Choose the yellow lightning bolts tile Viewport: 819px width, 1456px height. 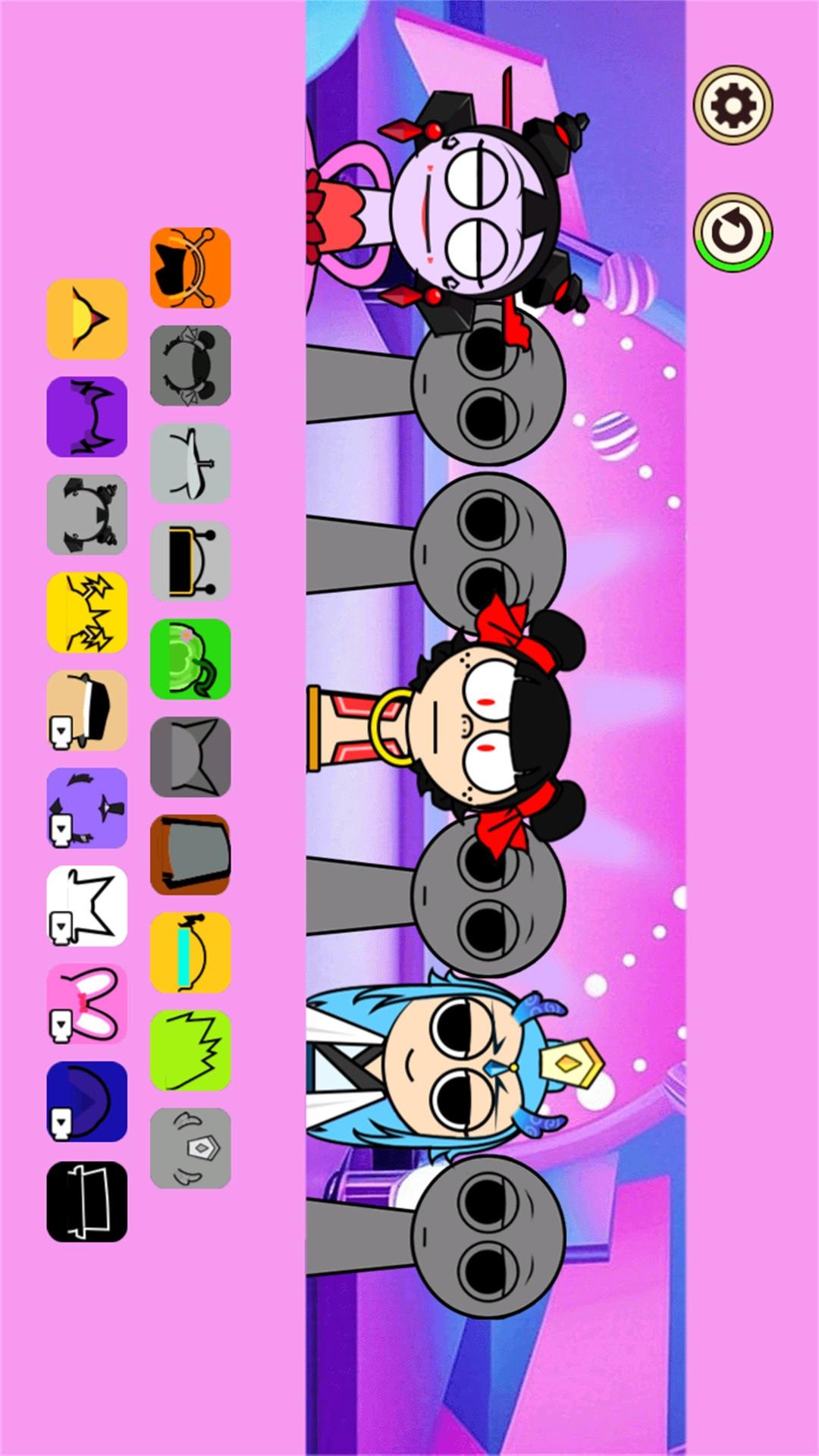pyautogui.click(x=87, y=613)
